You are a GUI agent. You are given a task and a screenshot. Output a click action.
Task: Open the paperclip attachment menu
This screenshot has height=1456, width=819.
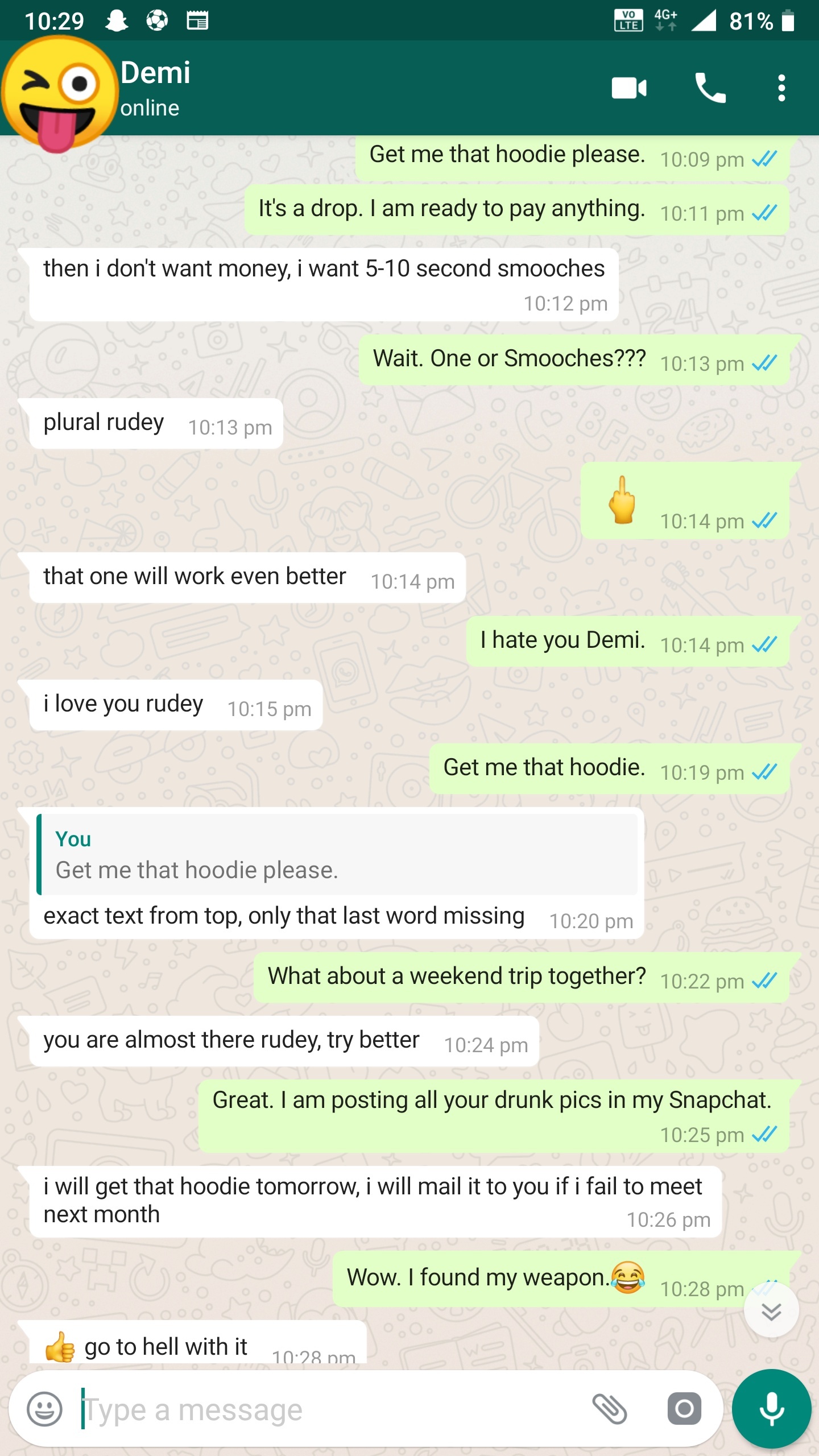pos(610,1409)
